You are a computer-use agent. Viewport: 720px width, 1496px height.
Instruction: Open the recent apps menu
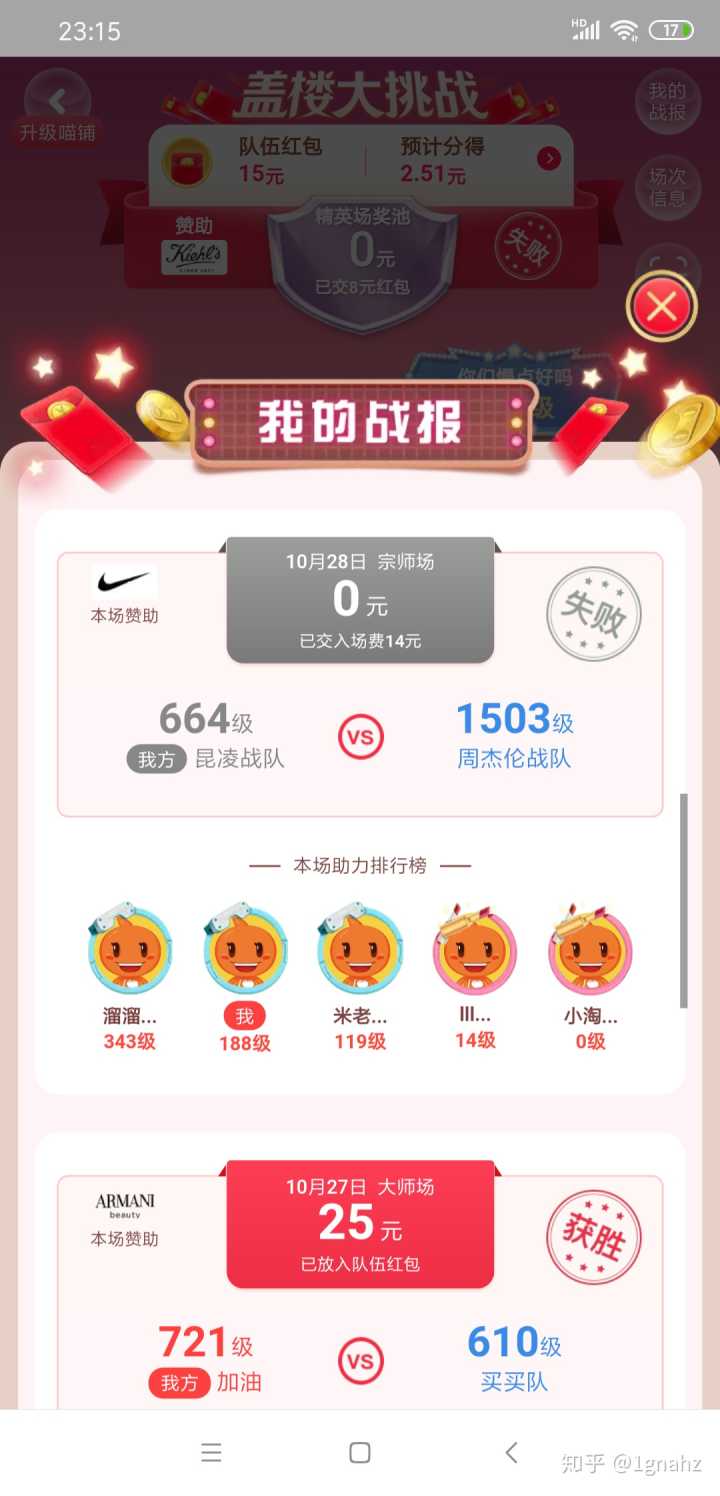tap(211, 1453)
